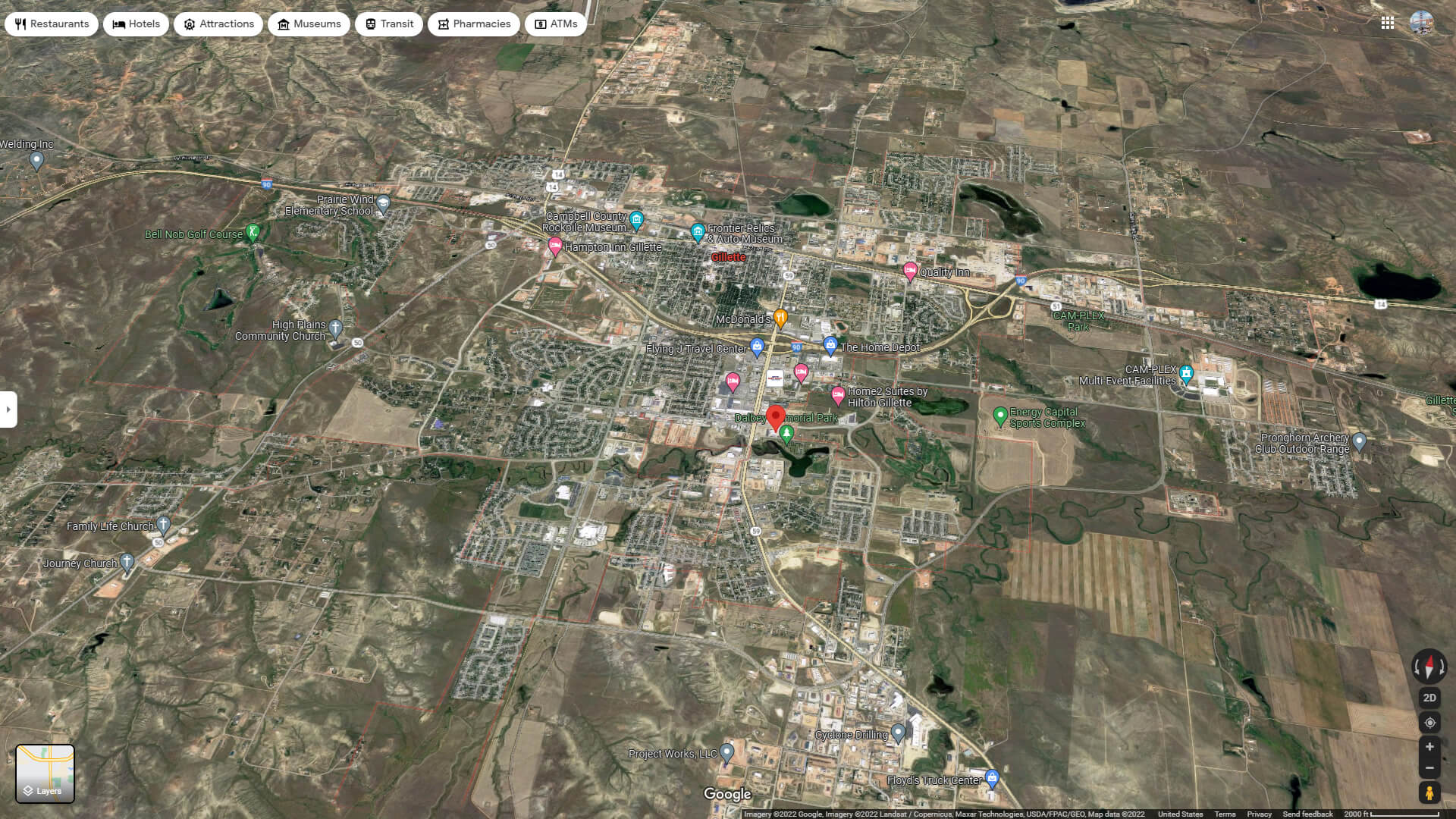The width and height of the screenshot is (1456, 819).
Task: Show my current location
Action: [1429, 723]
